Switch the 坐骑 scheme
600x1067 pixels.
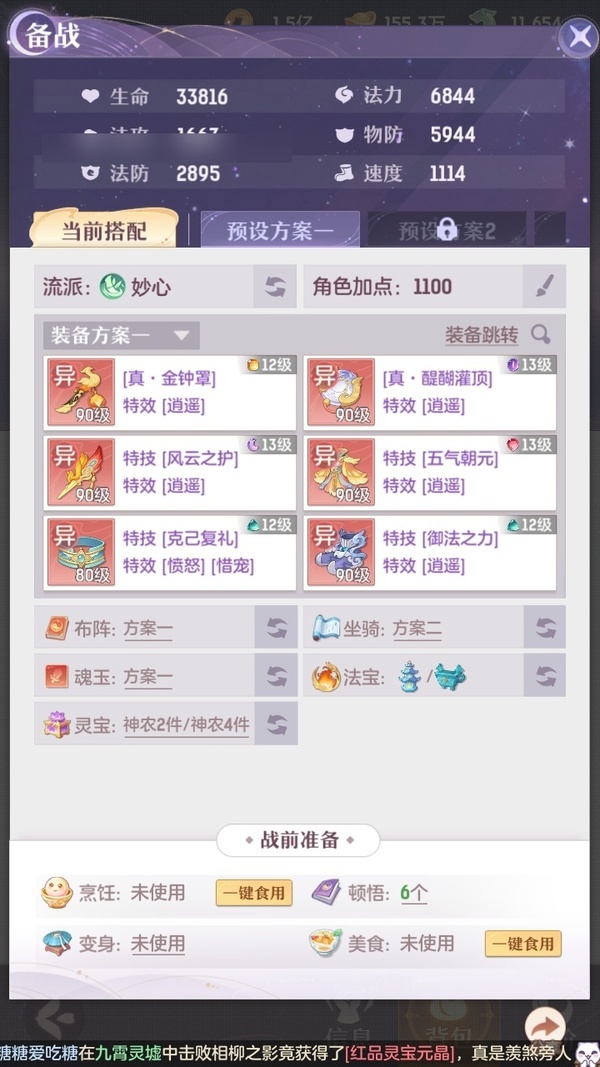click(x=544, y=628)
